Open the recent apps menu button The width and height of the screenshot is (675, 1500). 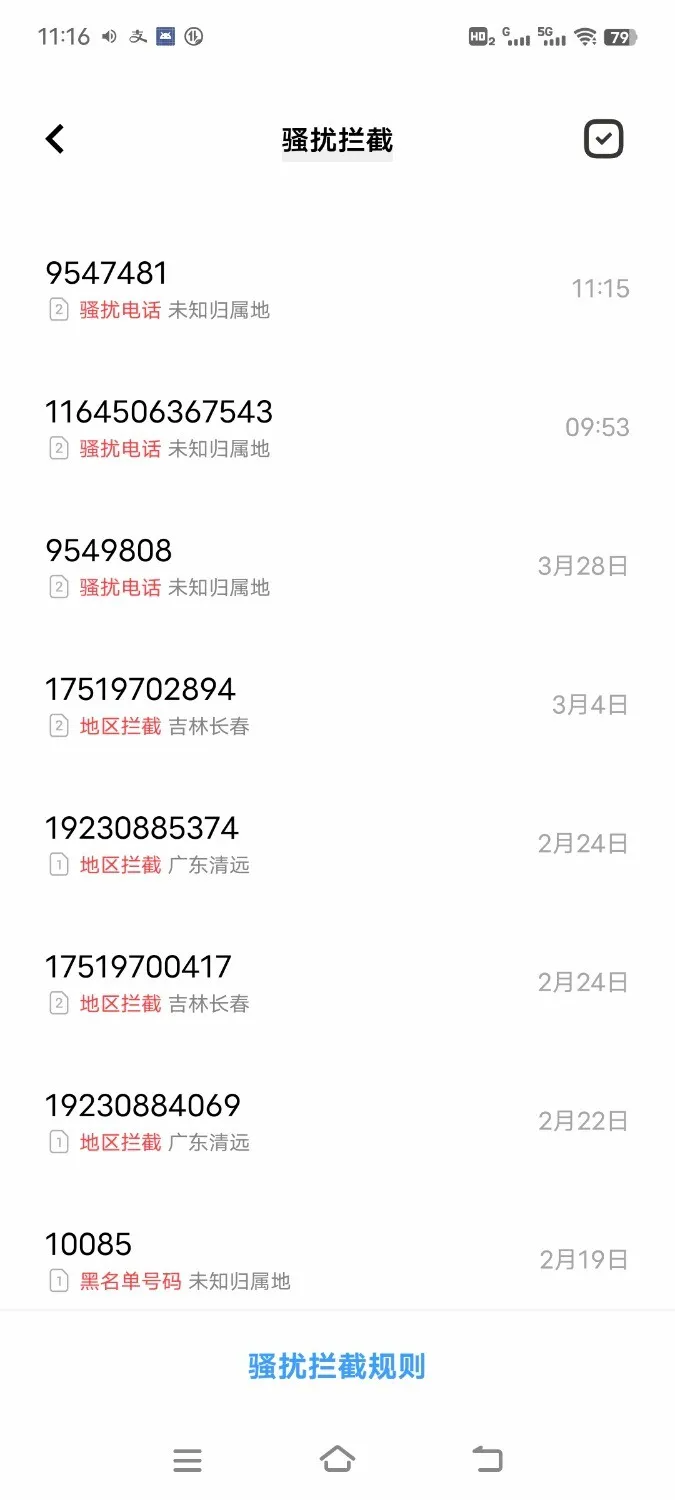click(187, 1460)
